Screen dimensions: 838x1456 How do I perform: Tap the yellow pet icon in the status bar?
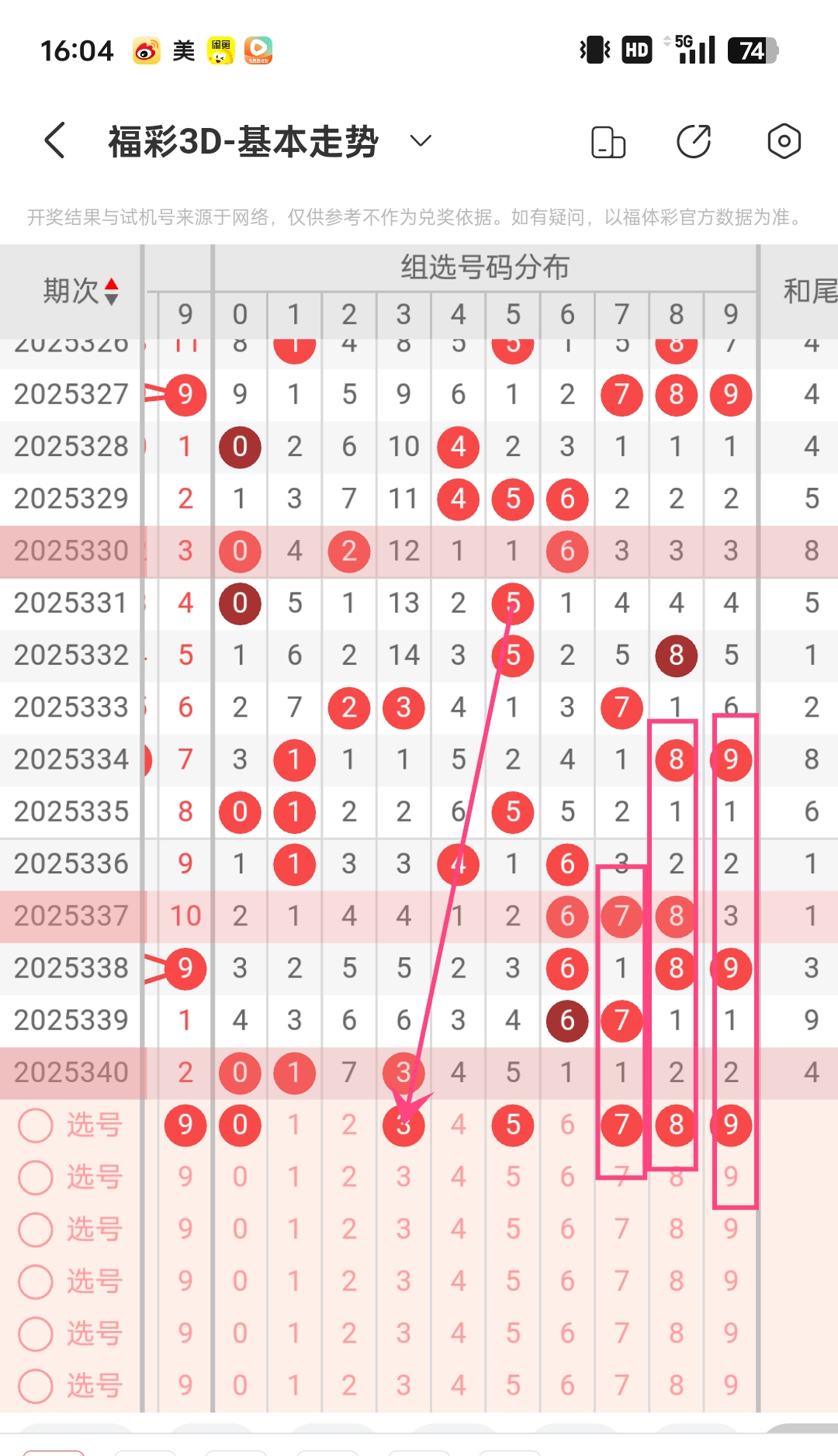tap(221, 50)
